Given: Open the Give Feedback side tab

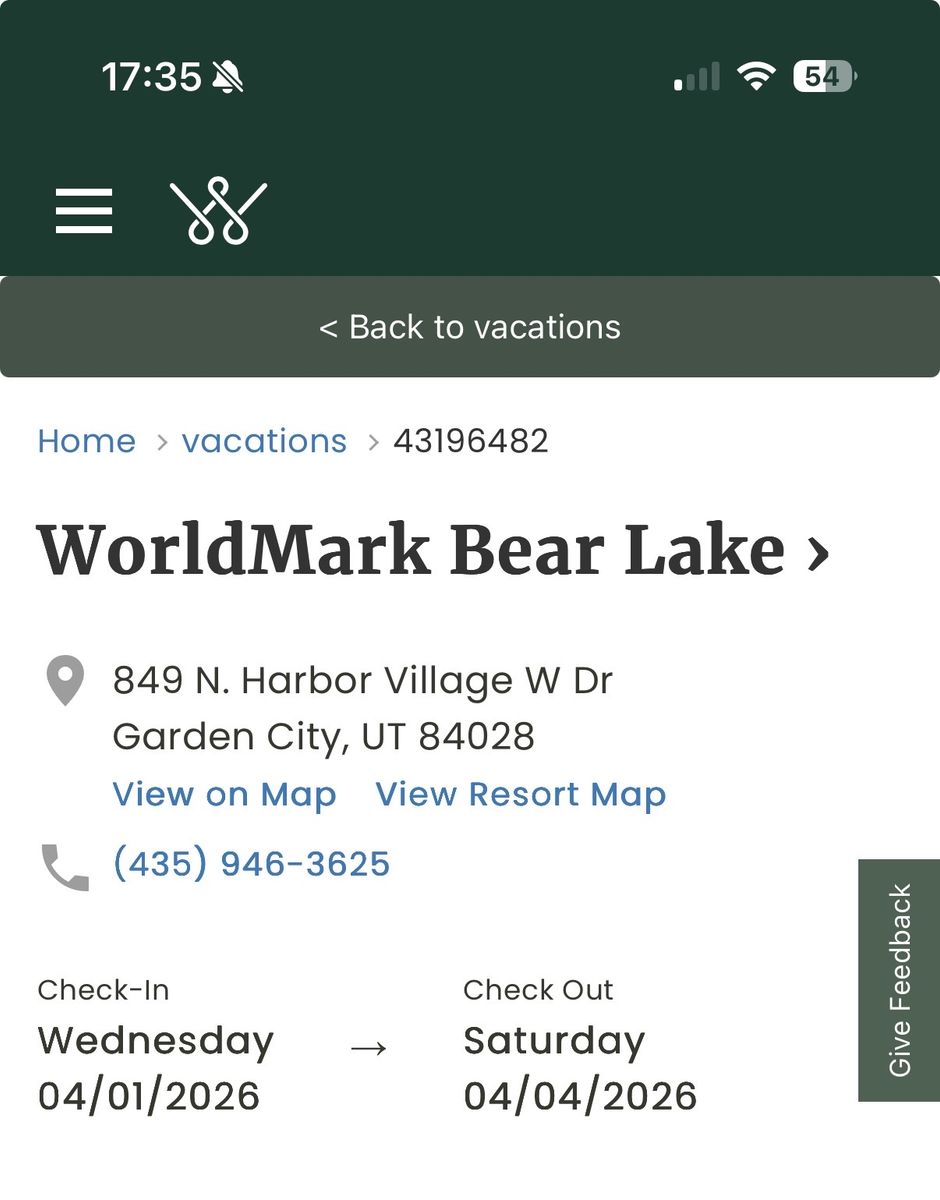Looking at the screenshot, I should coord(898,975).
